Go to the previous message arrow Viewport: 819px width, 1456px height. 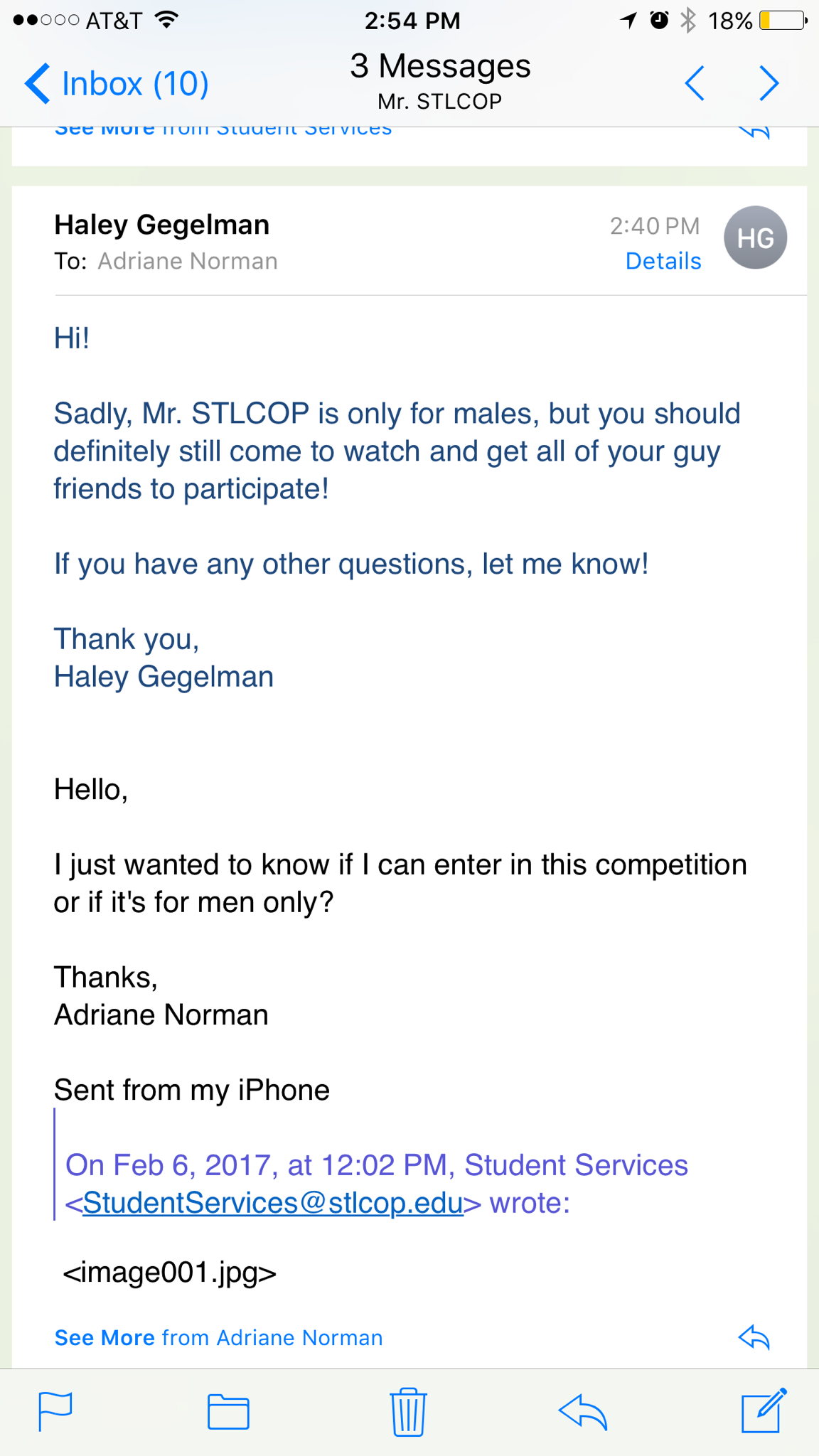pos(695,84)
